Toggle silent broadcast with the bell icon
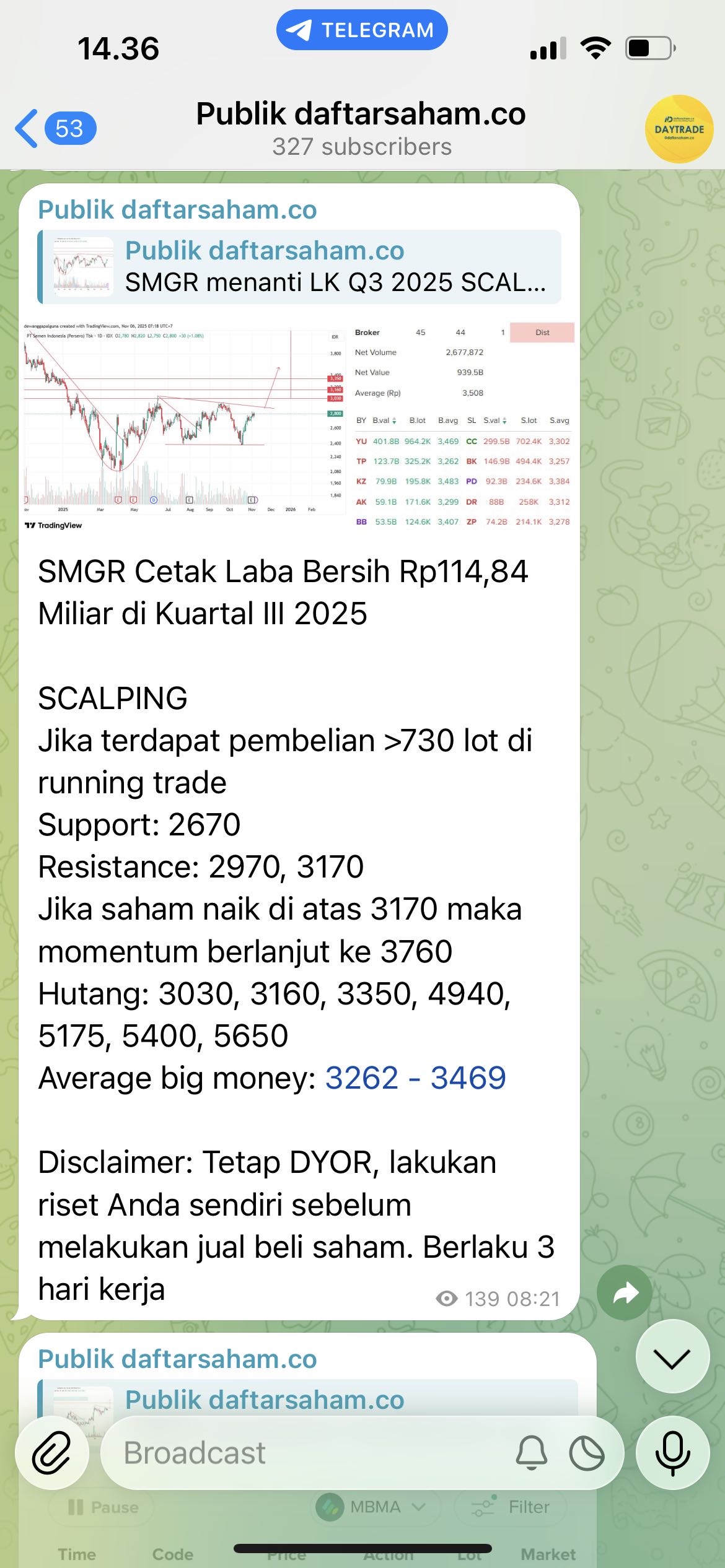This screenshot has height=1568, width=725. tap(531, 1453)
